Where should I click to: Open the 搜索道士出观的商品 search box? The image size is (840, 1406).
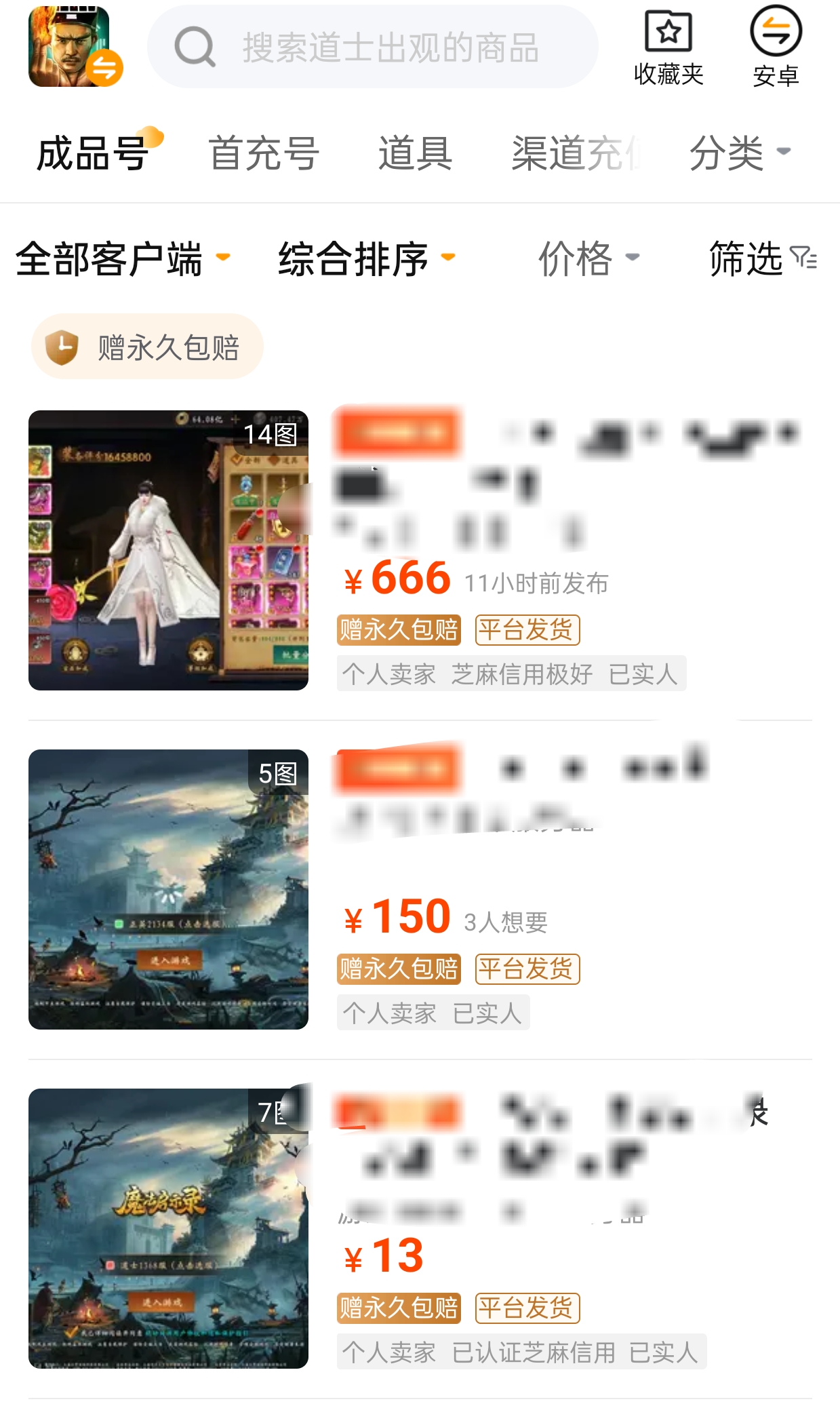tap(373, 47)
